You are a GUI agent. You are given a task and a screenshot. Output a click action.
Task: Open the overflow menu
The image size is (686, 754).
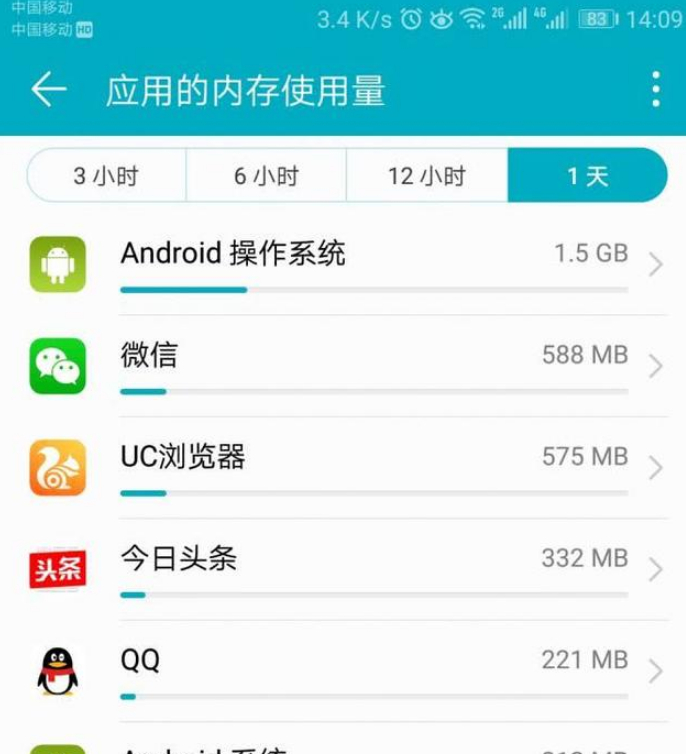(655, 90)
